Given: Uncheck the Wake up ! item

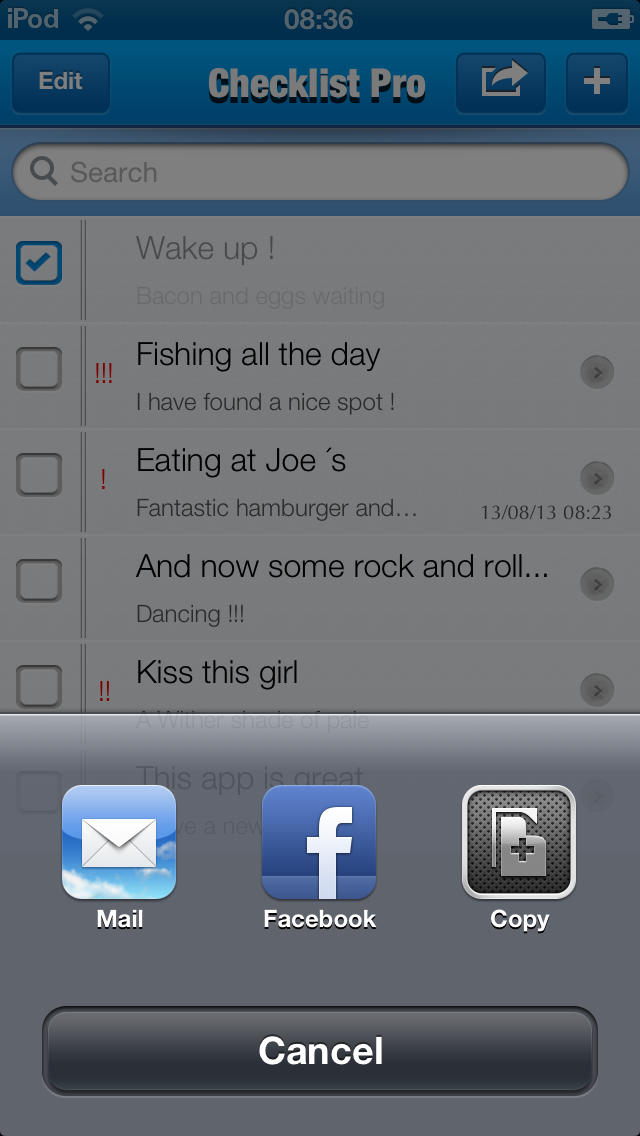Looking at the screenshot, I should tap(39, 262).
